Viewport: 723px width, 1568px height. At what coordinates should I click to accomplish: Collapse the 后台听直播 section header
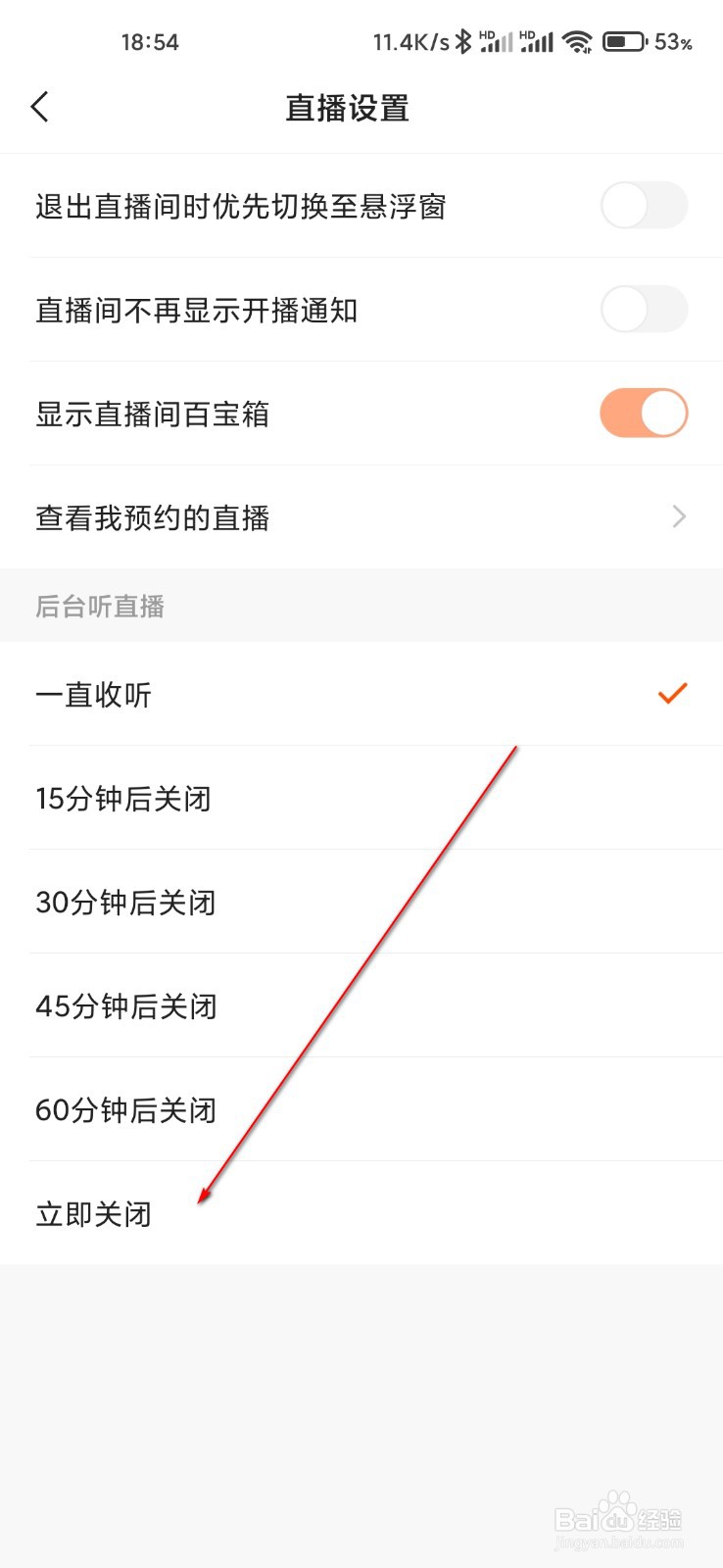coord(100,606)
